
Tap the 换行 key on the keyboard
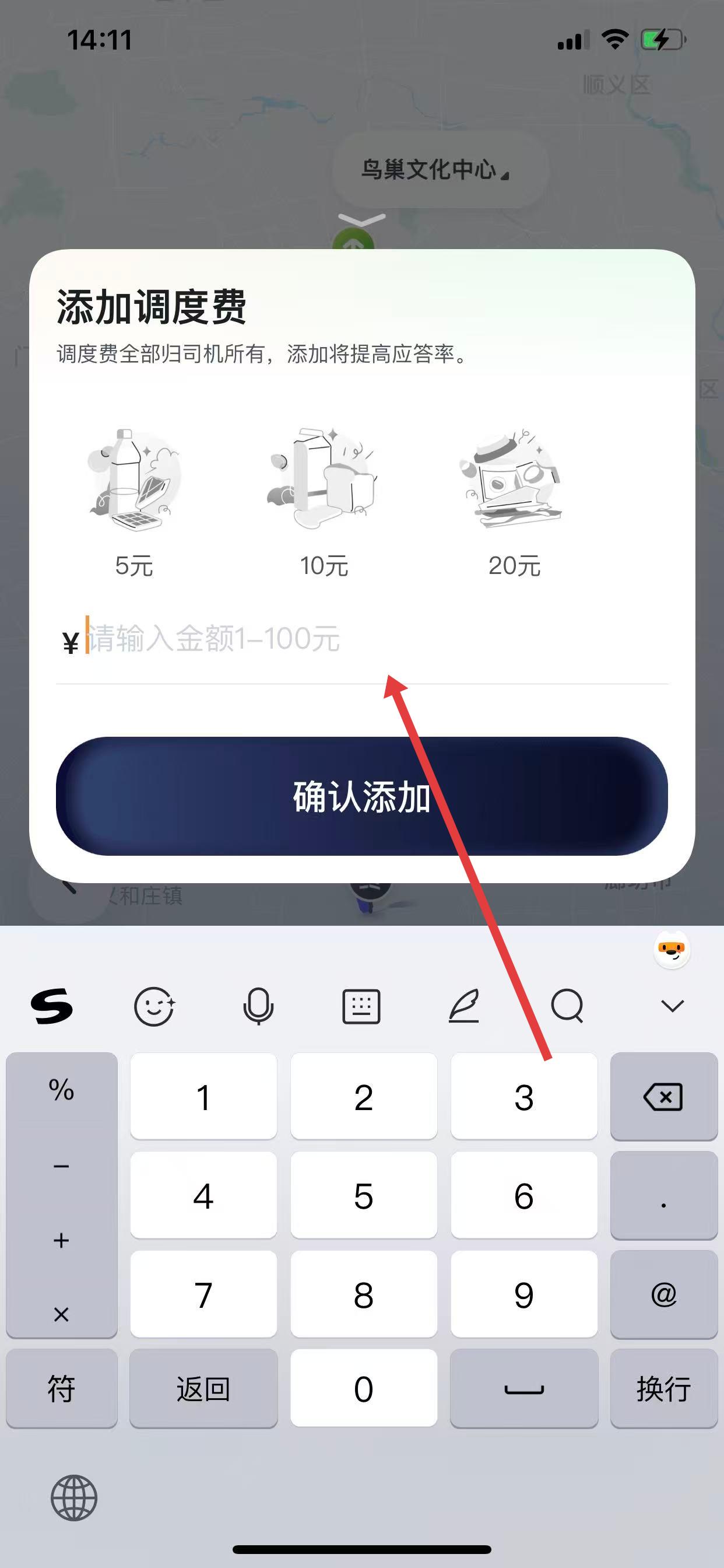coord(663,1389)
